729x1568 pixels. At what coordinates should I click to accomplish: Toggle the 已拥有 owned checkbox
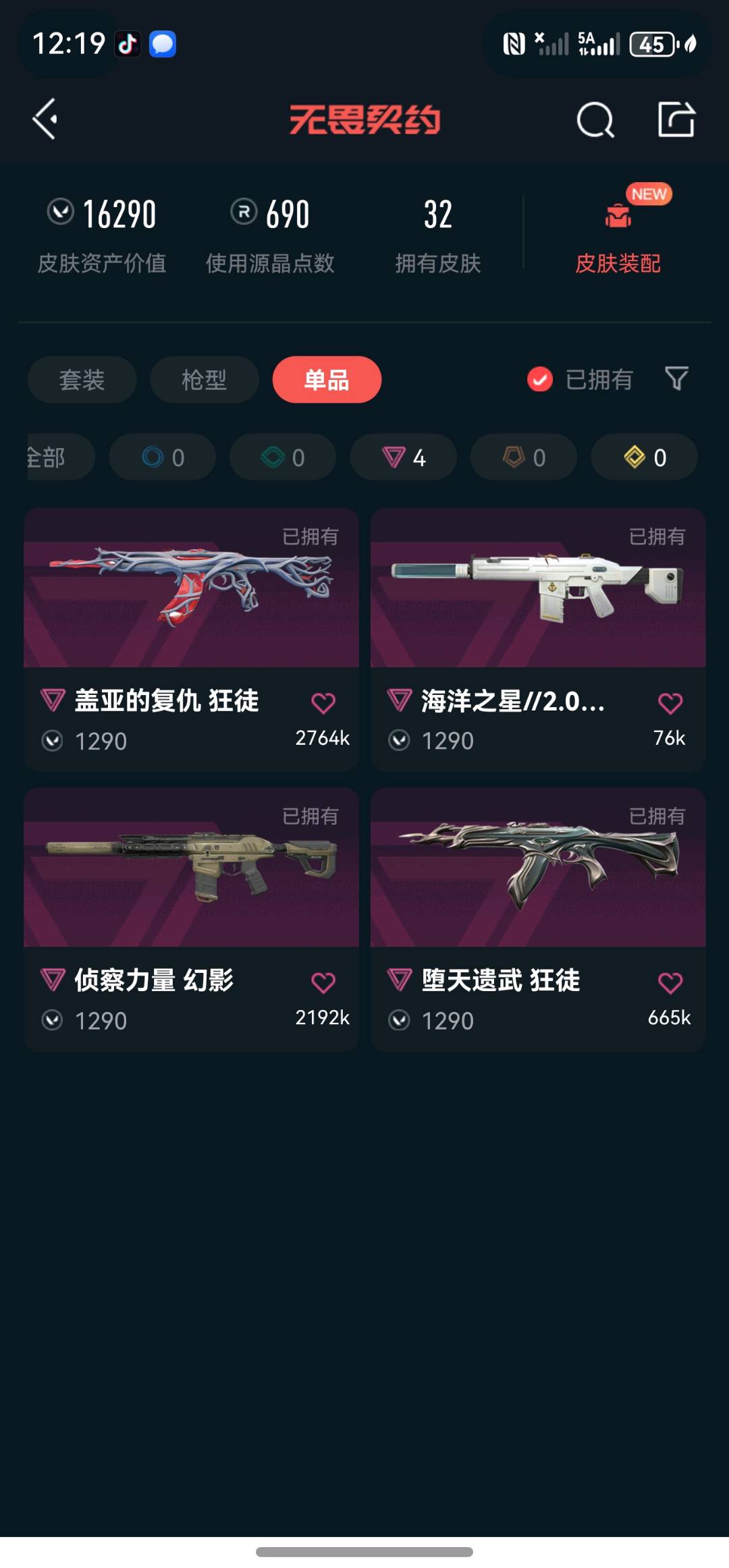click(x=540, y=380)
